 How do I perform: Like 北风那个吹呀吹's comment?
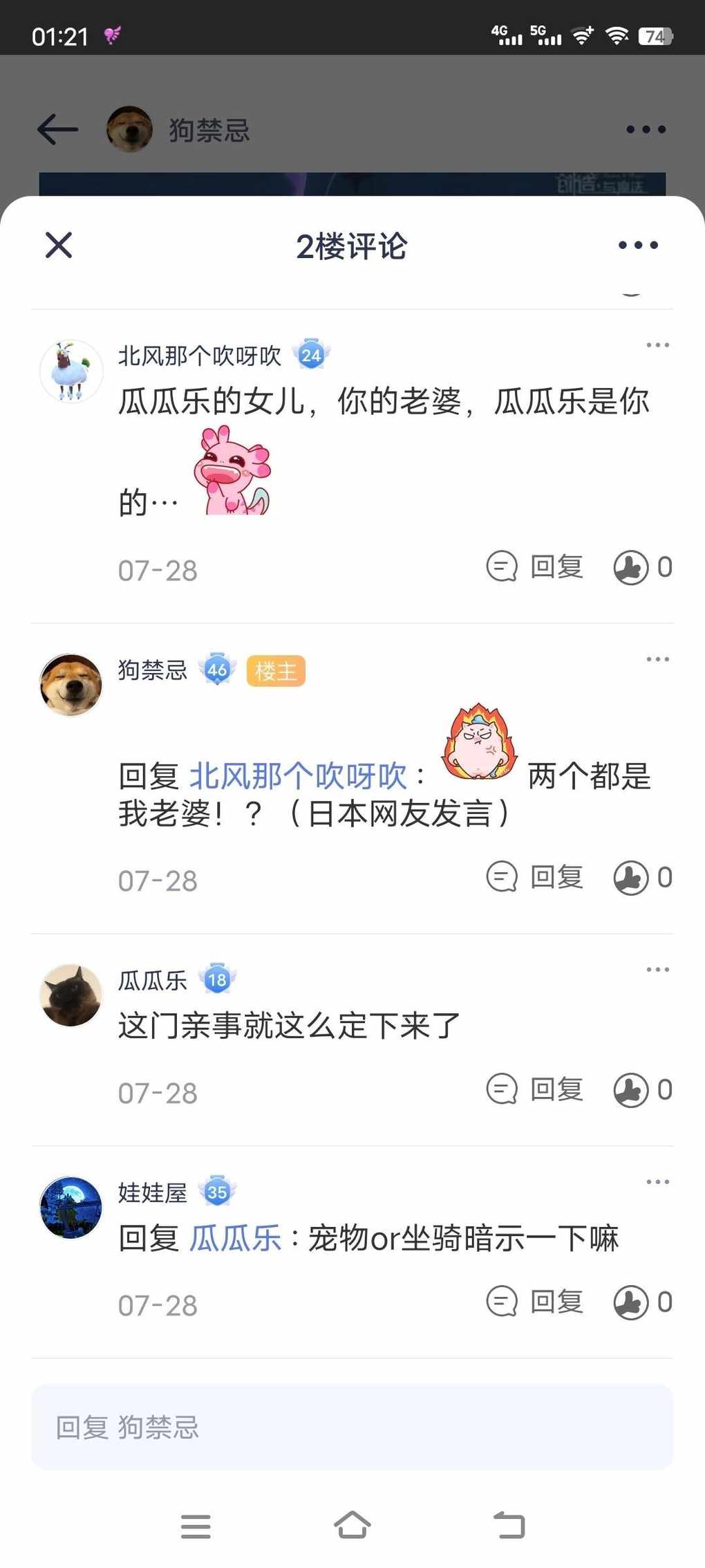tap(631, 567)
